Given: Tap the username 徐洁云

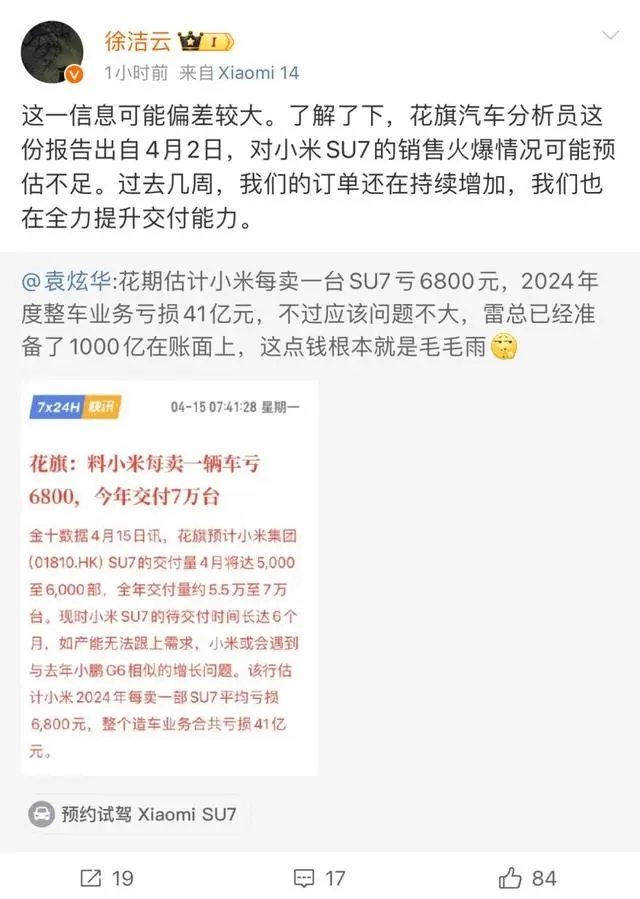Looking at the screenshot, I should pos(137,42).
